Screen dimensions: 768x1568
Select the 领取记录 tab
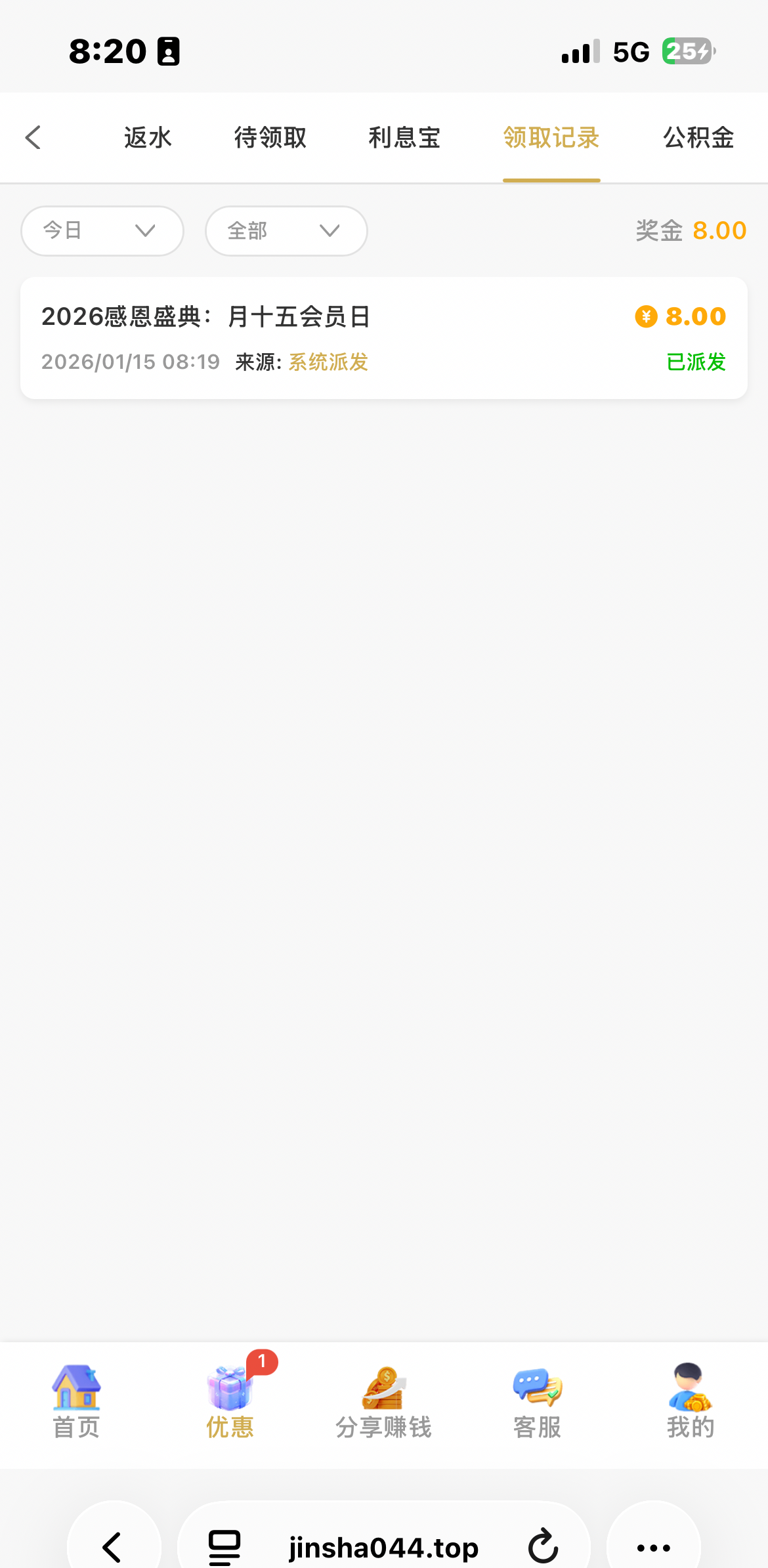pos(551,138)
